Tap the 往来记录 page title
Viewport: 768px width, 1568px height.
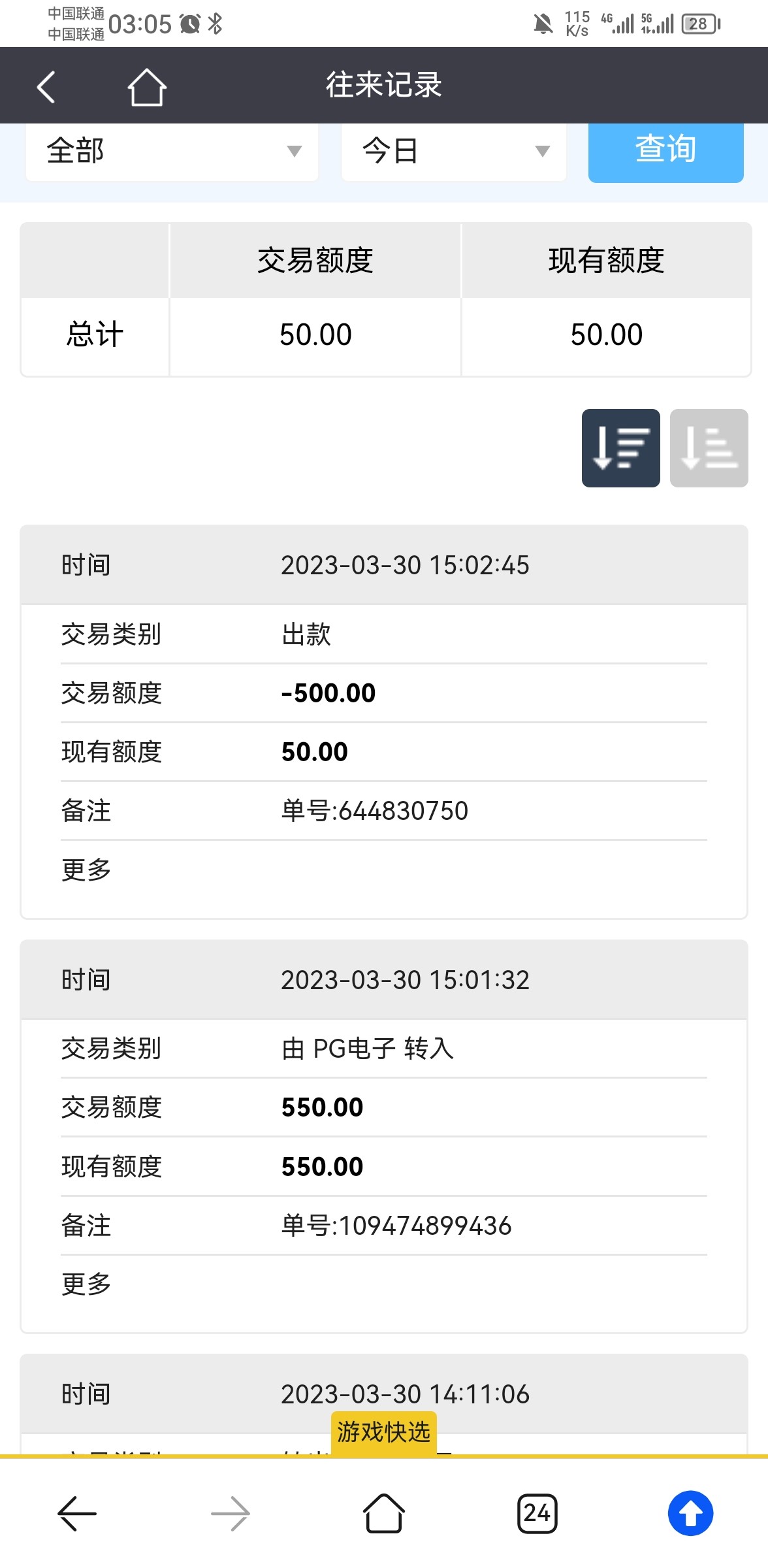[x=384, y=86]
